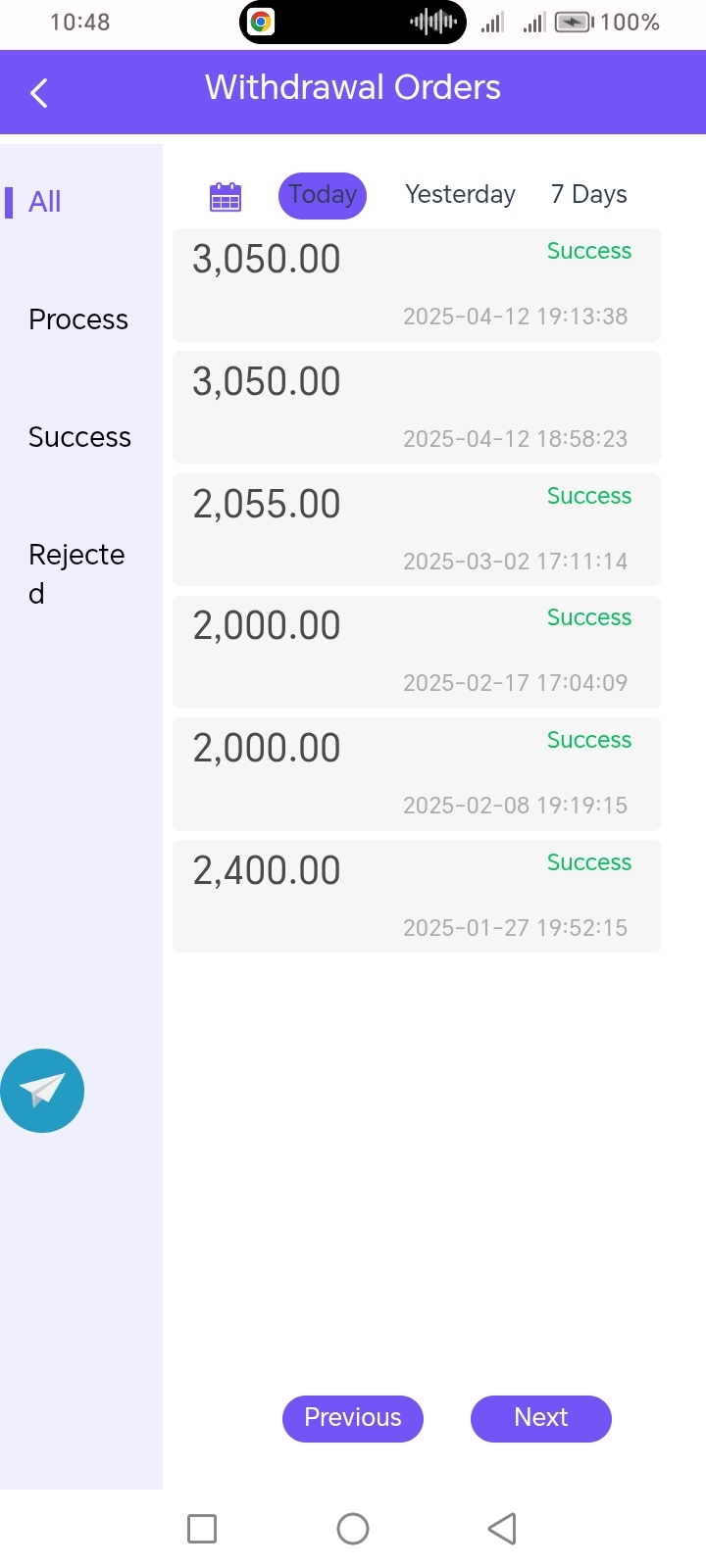The height and width of the screenshot is (1568, 706).
Task: Tap the system home button
Action: 353,1529
